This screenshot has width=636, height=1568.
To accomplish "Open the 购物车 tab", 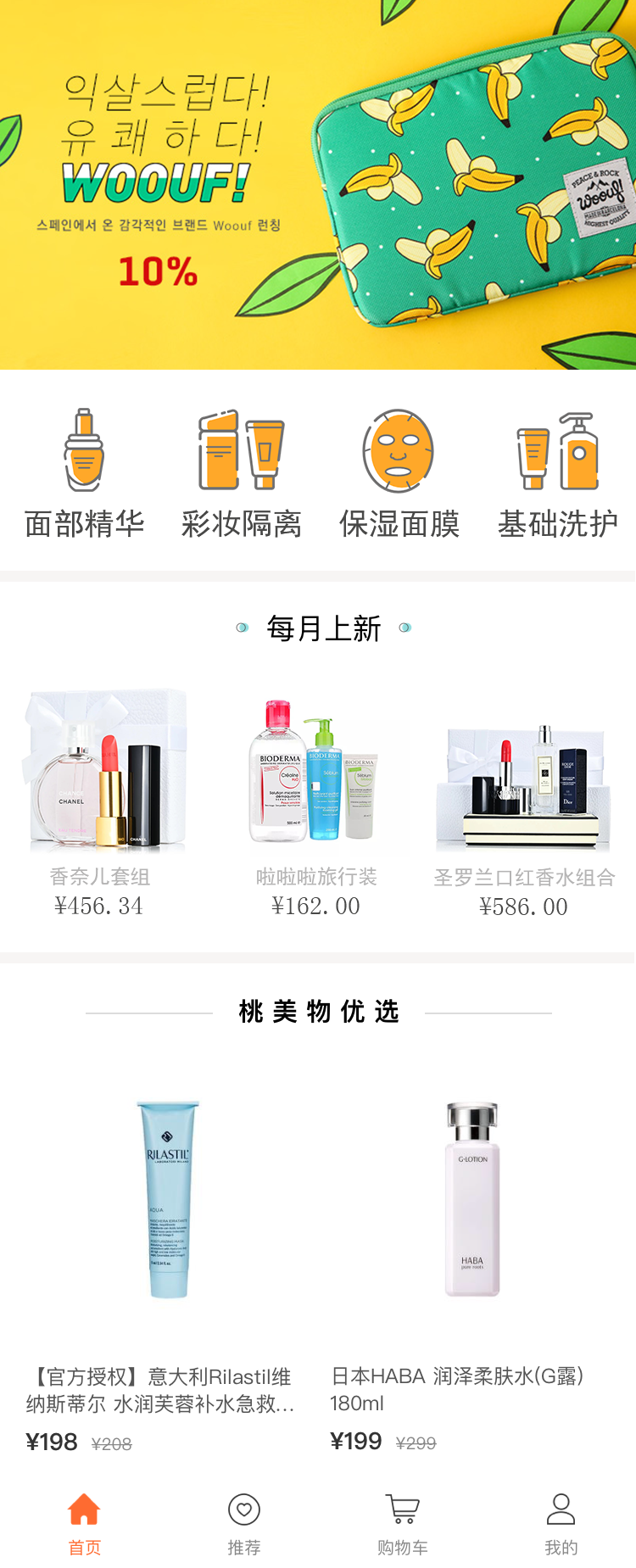I will (x=402, y=1523).
